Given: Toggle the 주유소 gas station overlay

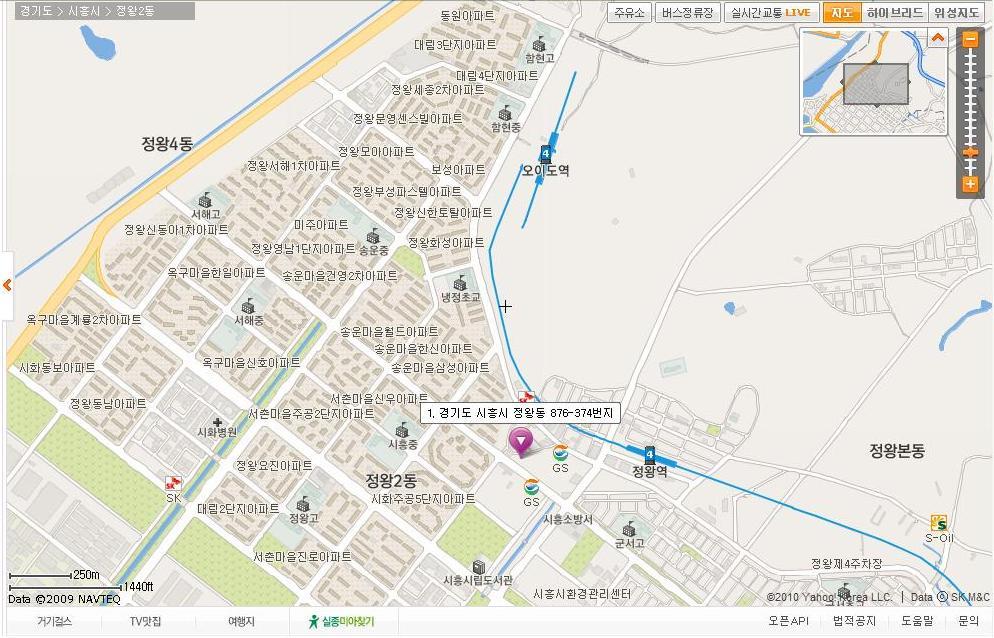Looking at the screenshot, I should coord(629,13).
